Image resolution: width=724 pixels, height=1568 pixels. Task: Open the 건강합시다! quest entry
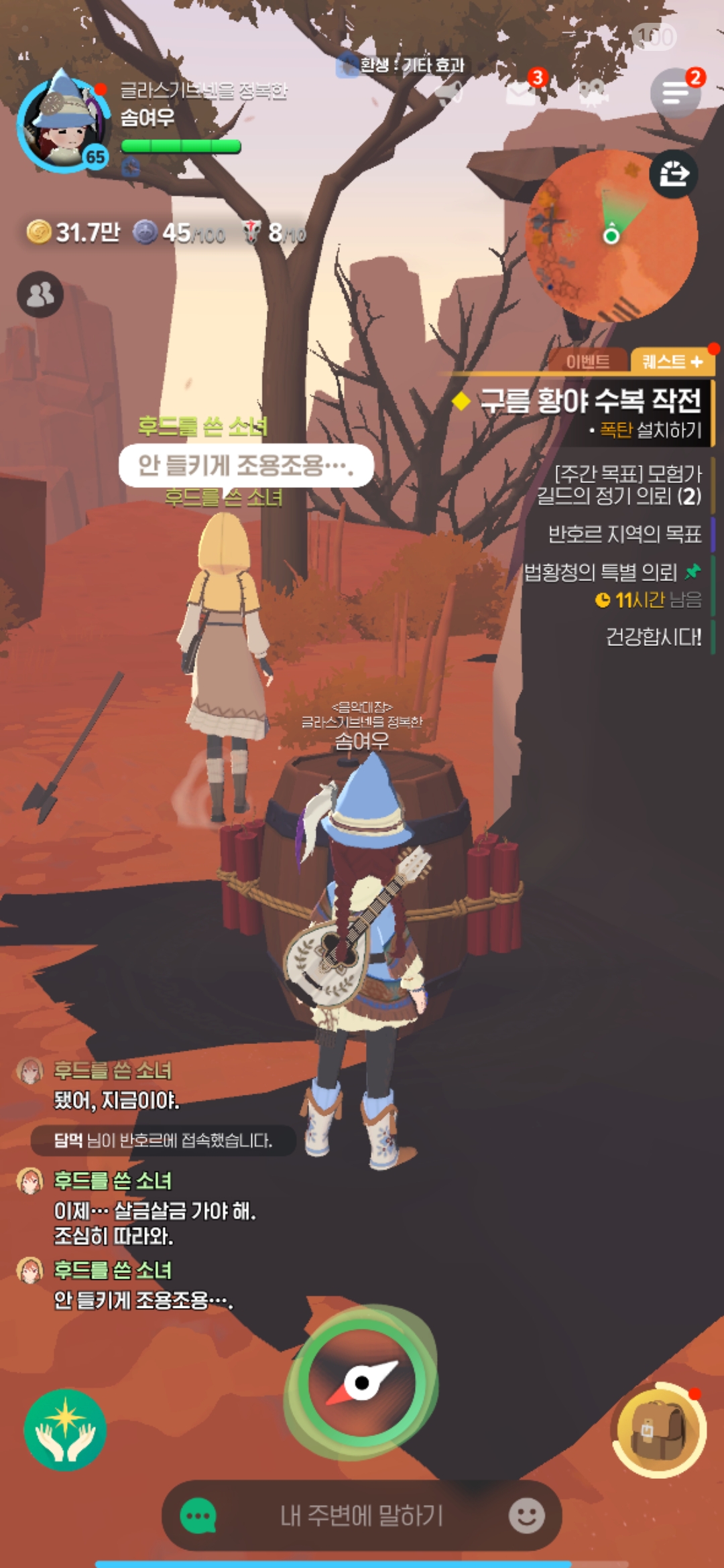click(x=653, y=636)
